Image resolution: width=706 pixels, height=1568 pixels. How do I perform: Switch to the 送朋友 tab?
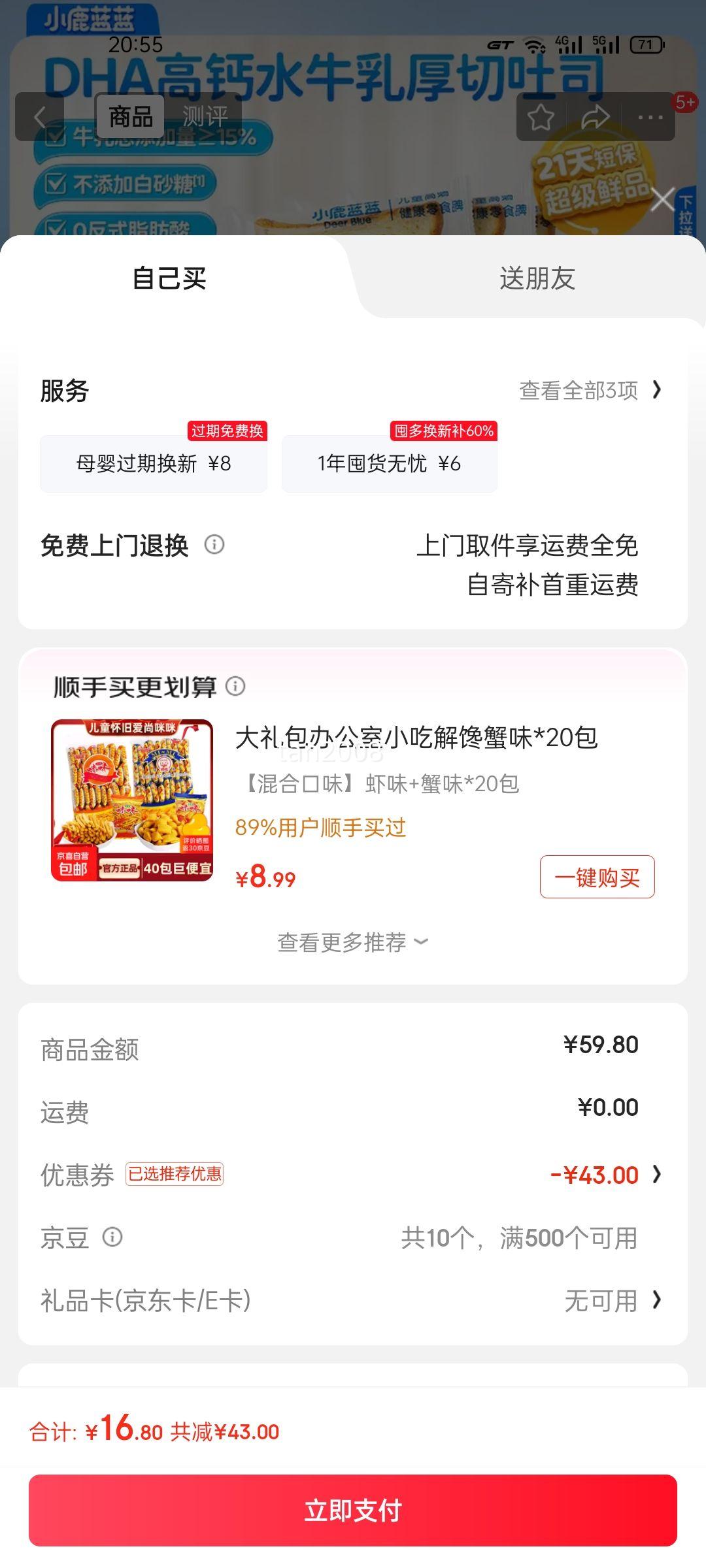pos(537,277)
